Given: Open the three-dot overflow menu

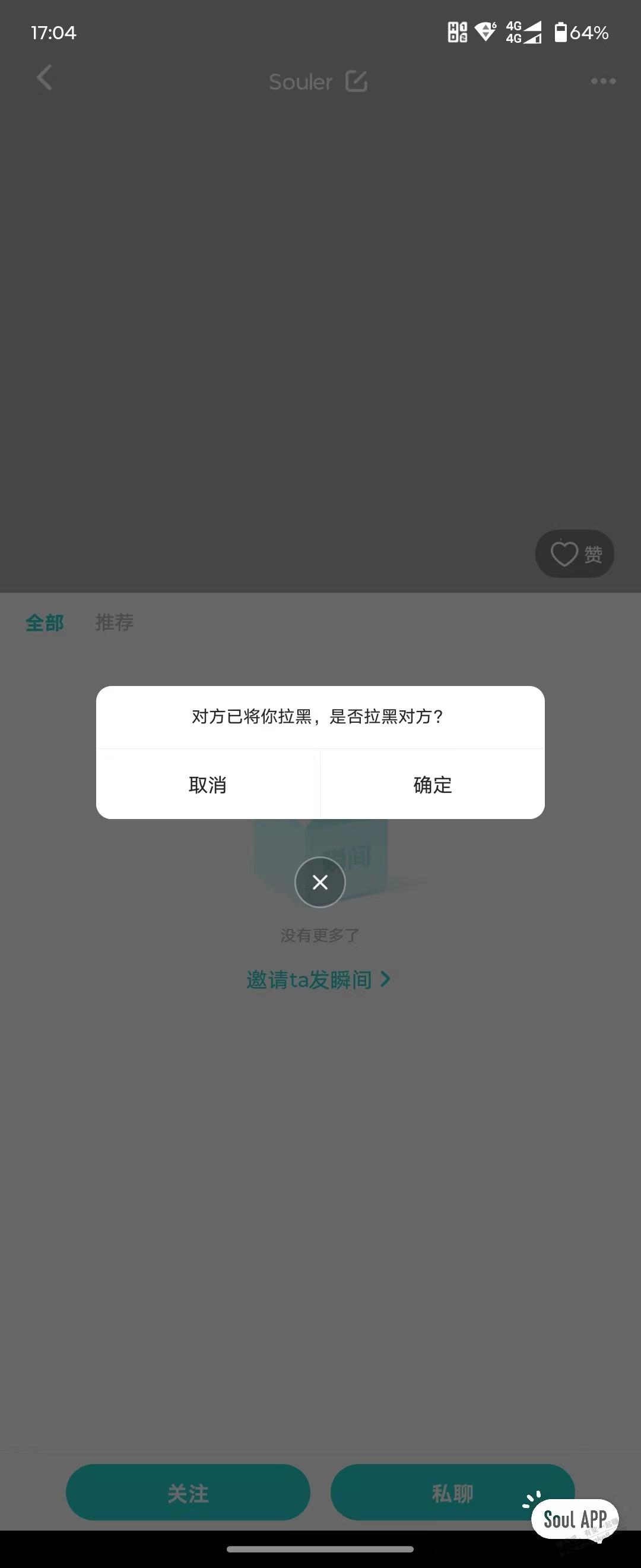Looking at the screenshot, I should [x=602, y=81].
